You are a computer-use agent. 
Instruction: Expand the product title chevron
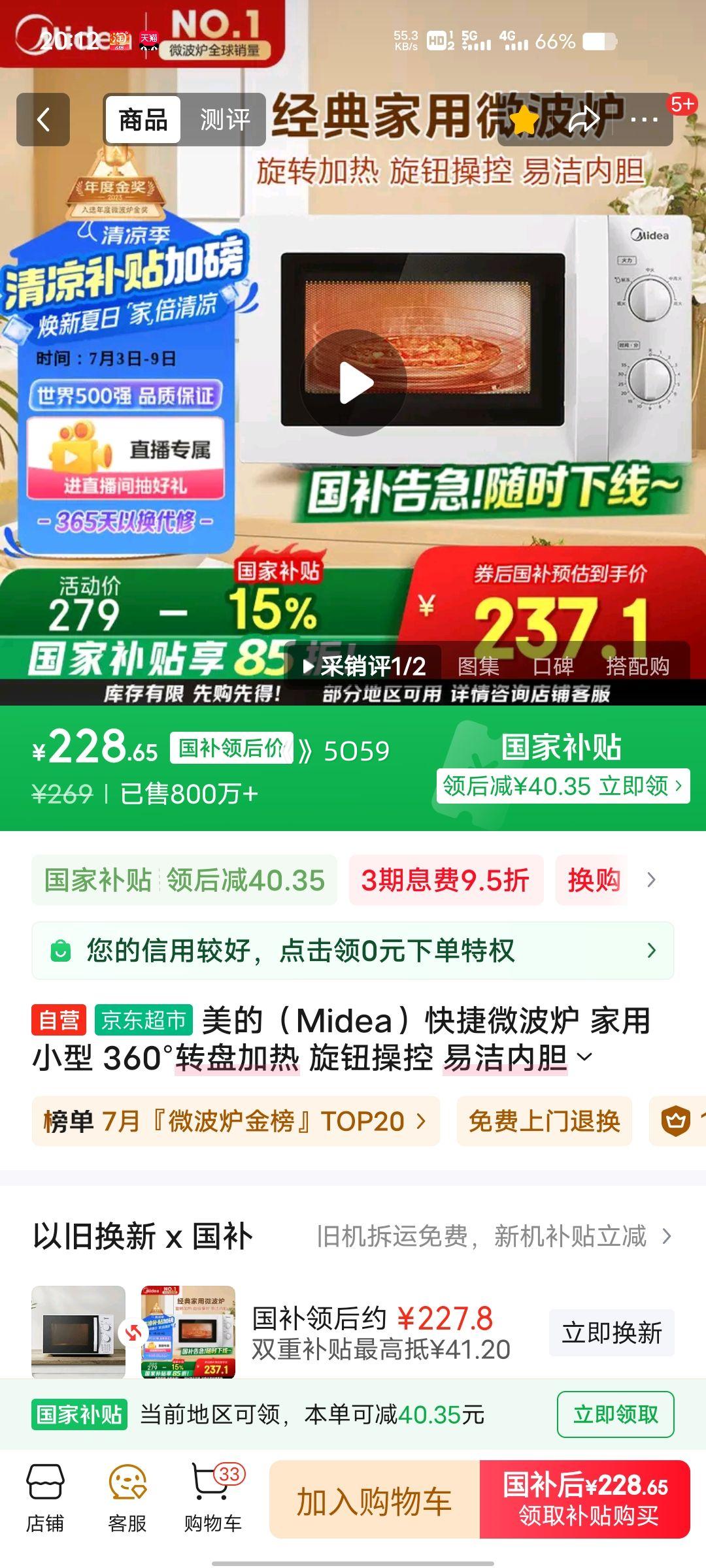pyautogui.click(x=586, y=1057)
